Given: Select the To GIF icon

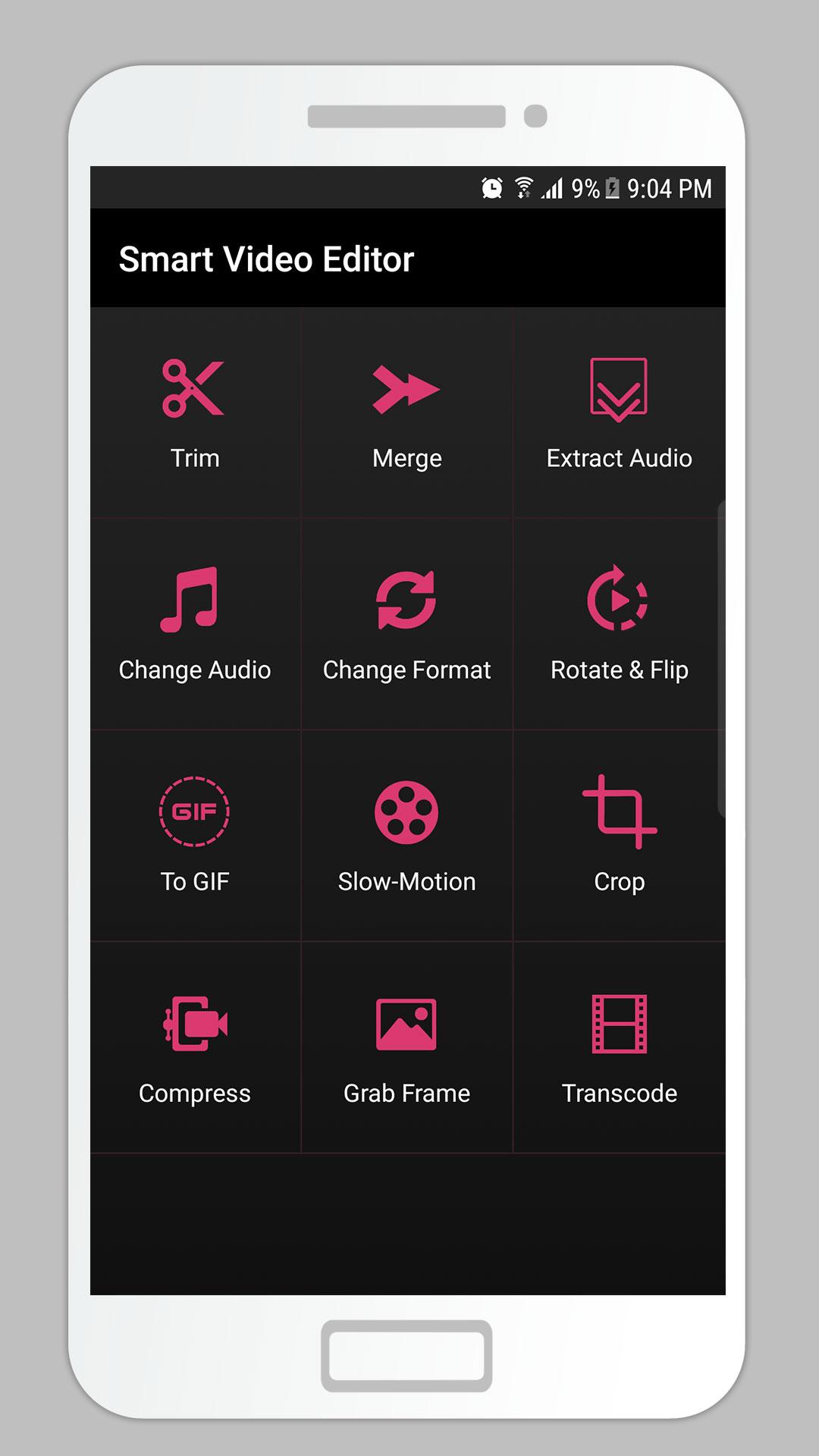Looking at the screenshot, I should pyautogui.click(x=193, y=813).
